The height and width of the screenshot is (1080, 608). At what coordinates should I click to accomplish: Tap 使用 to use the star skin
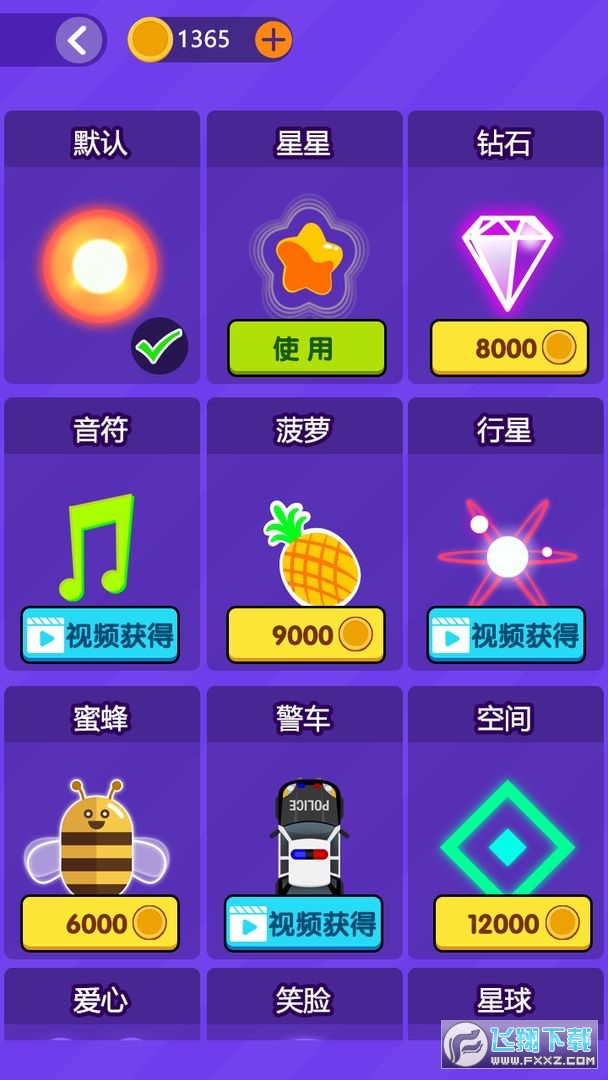306,348
